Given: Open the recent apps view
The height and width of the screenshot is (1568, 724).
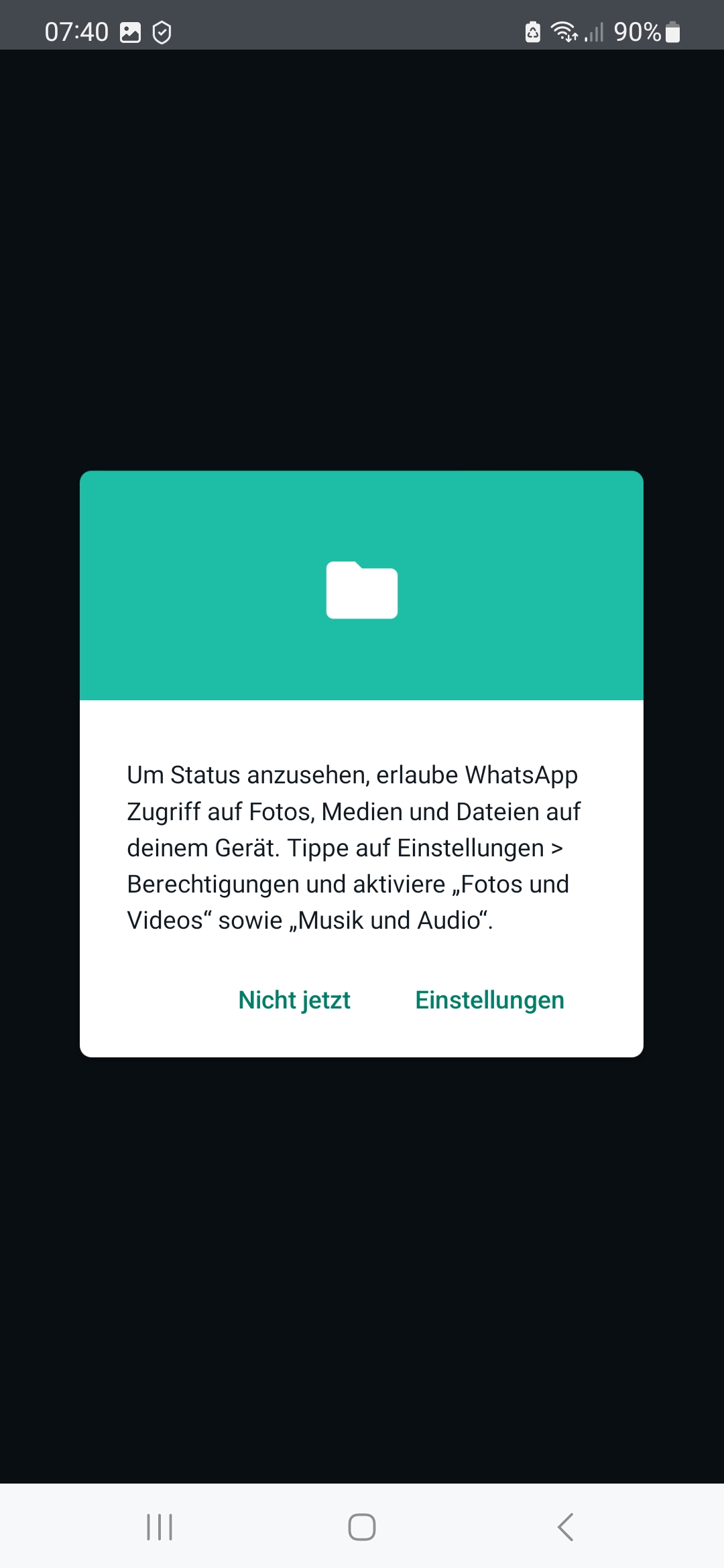Looking at the screenshot, I should coord(160,1527).
